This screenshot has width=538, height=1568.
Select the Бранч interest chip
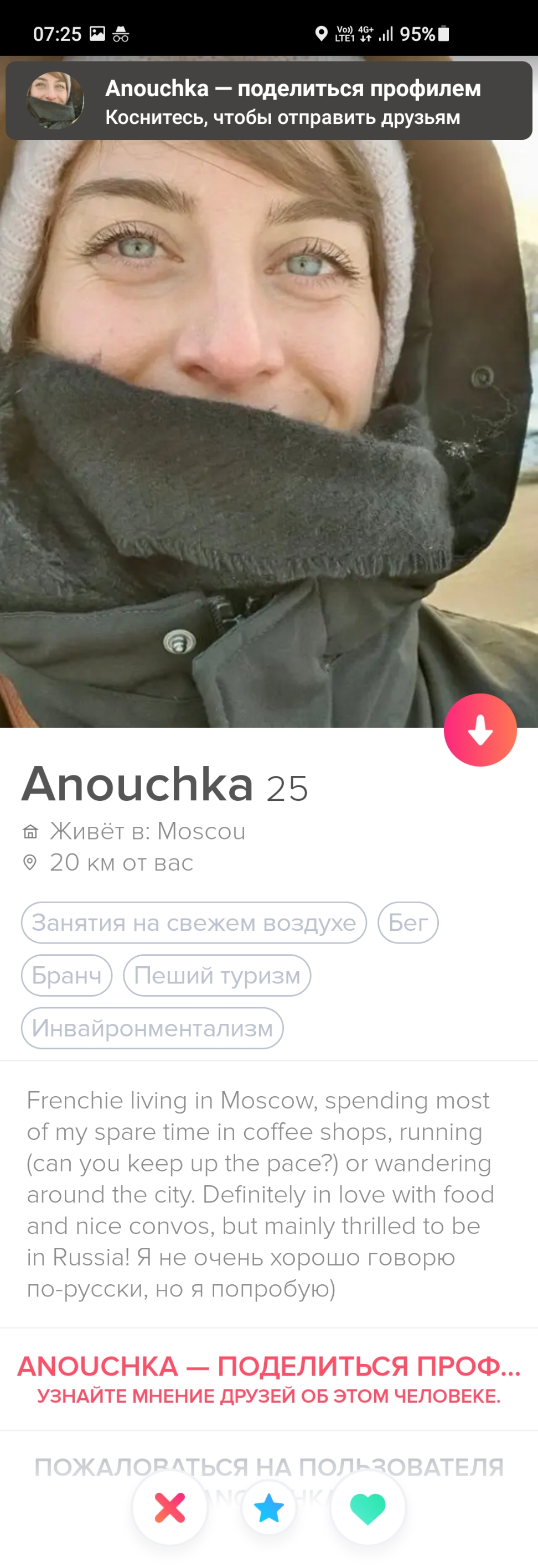coord(67,975)
